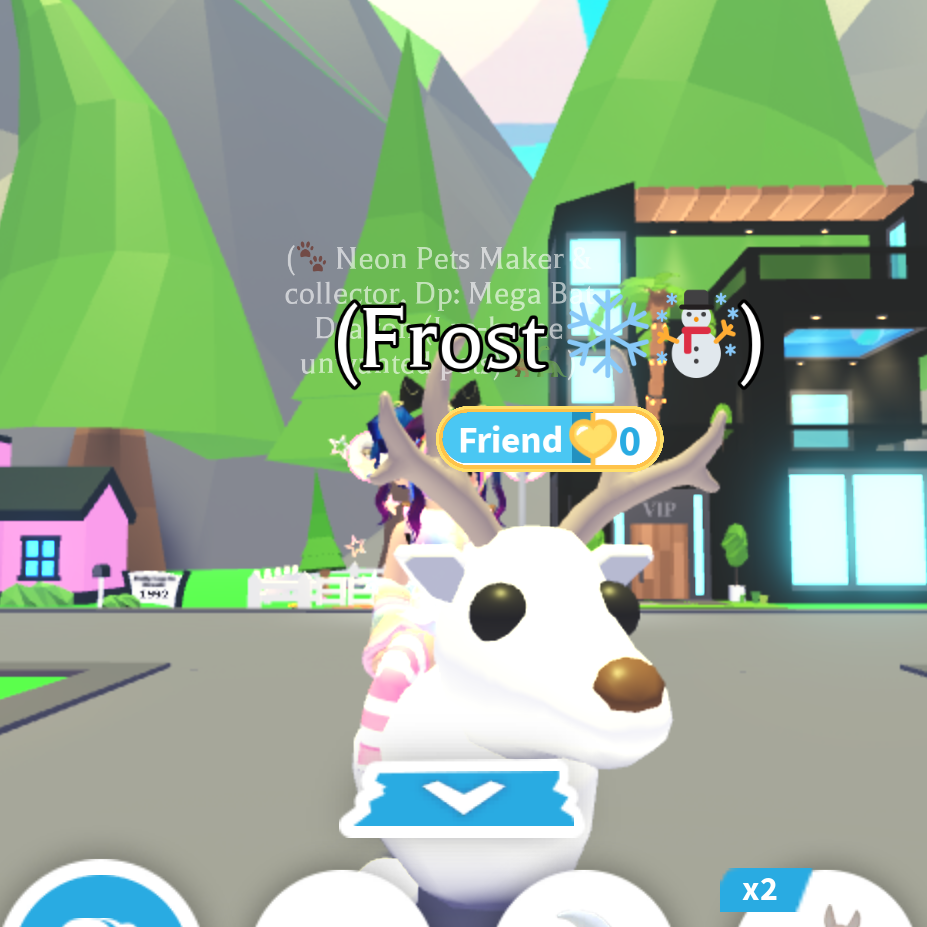Screen dimensions: 927x927
Task: Open the reindeer pet slot marked x2
Action: tap(824, 899)
